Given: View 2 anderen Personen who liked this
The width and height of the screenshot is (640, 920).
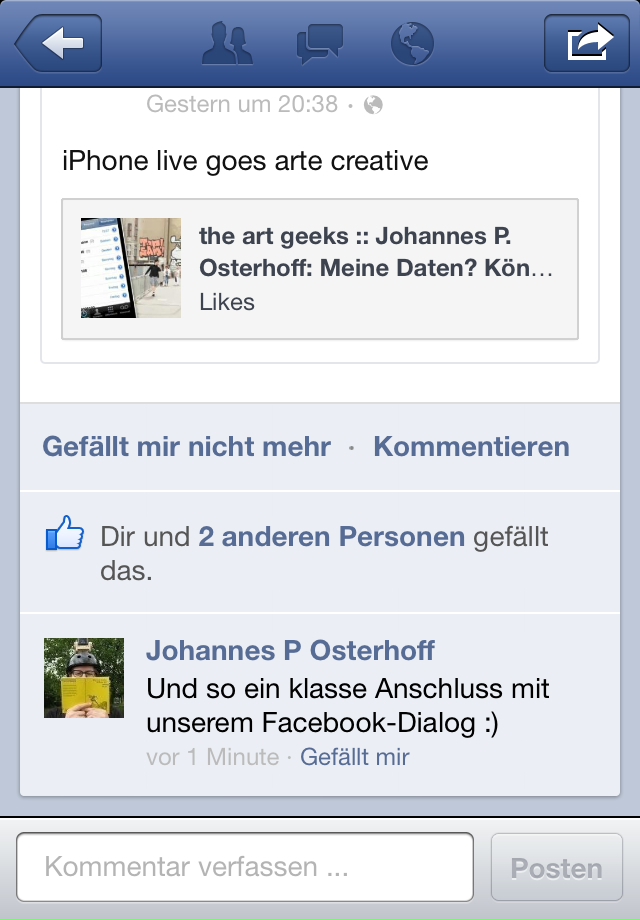Looking at the screenshot, I should 331,537.
